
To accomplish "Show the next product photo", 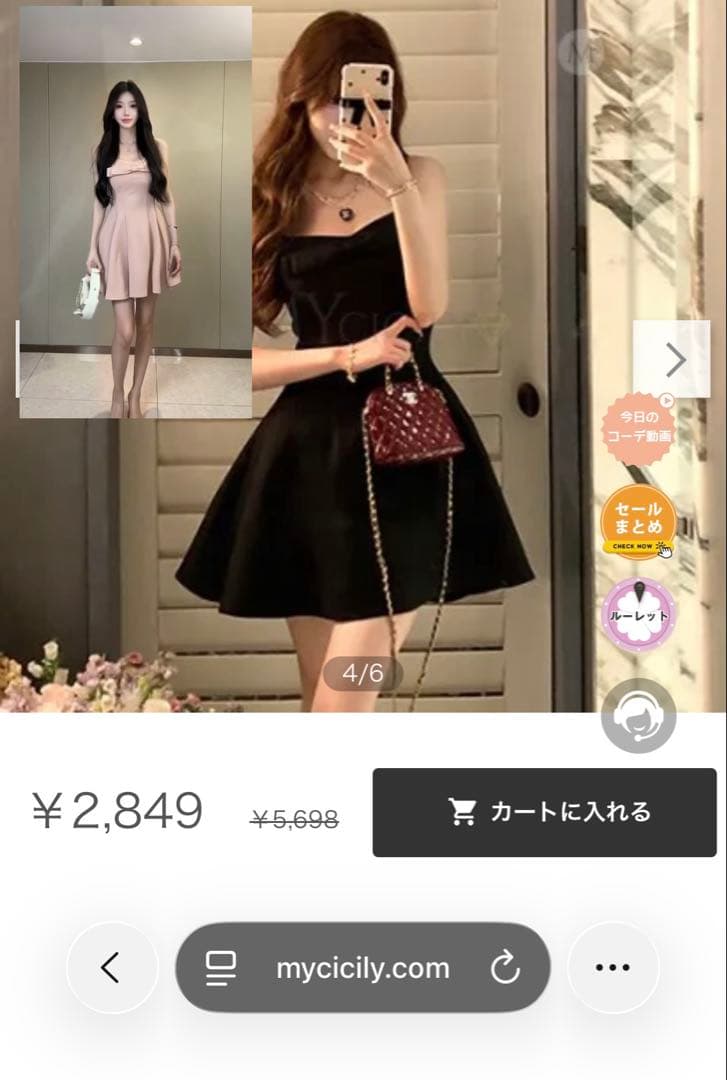I will click(672, 359).
